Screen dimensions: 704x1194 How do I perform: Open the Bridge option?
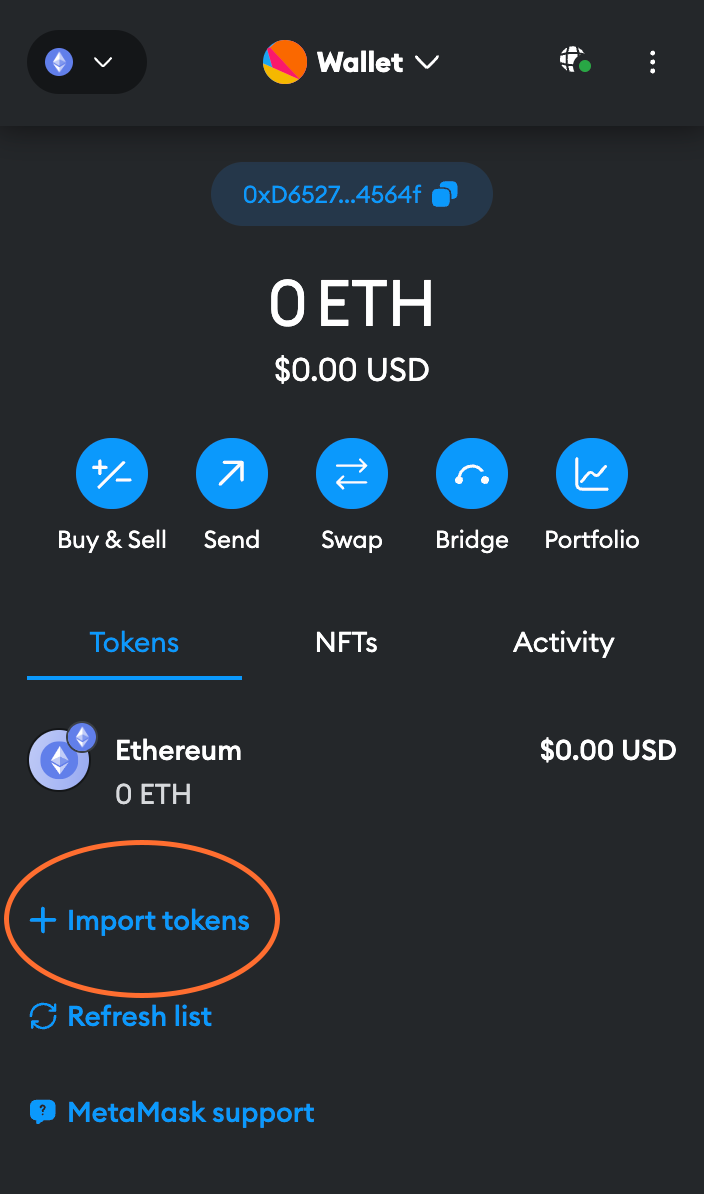pos(472,474)
